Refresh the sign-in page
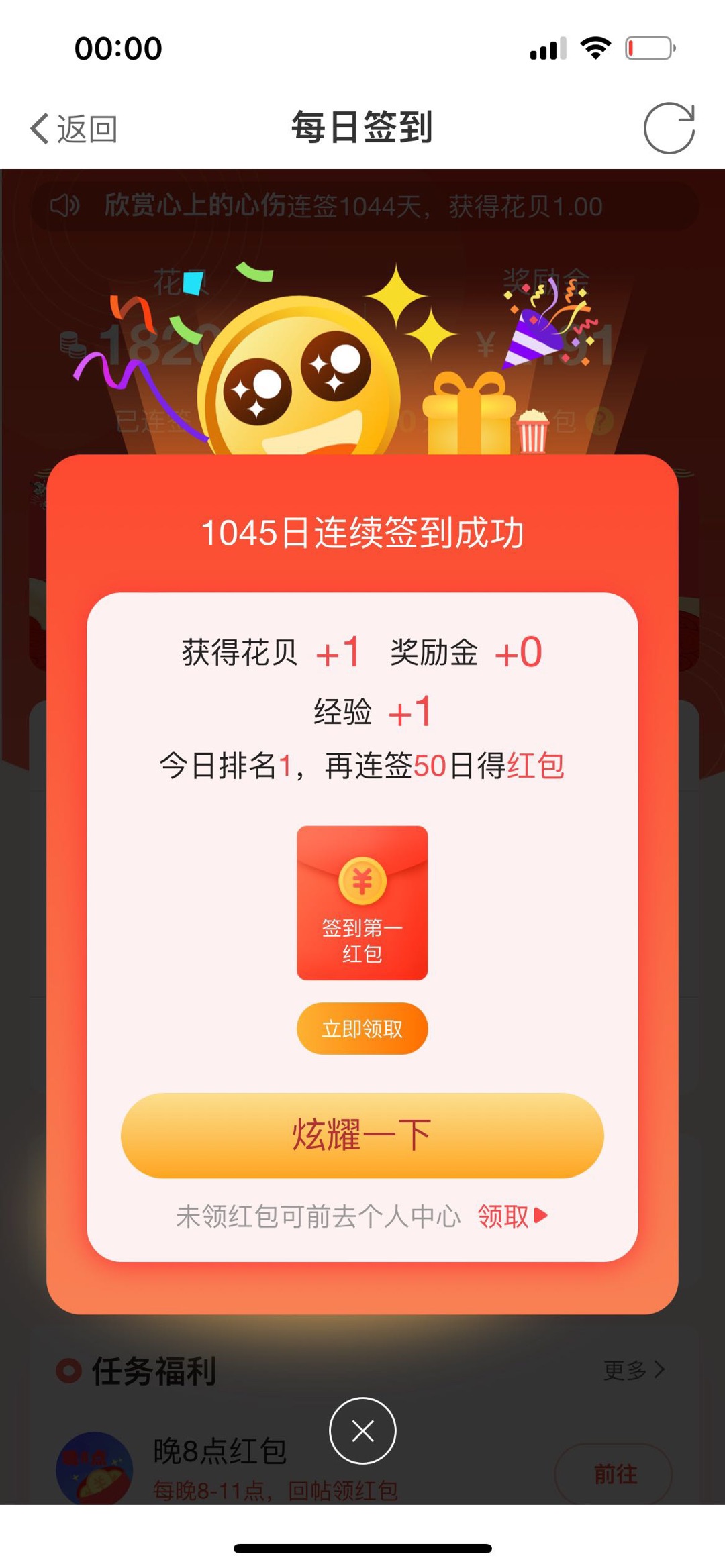Viewport: 725px width, 1568px height. click(669, 128)
